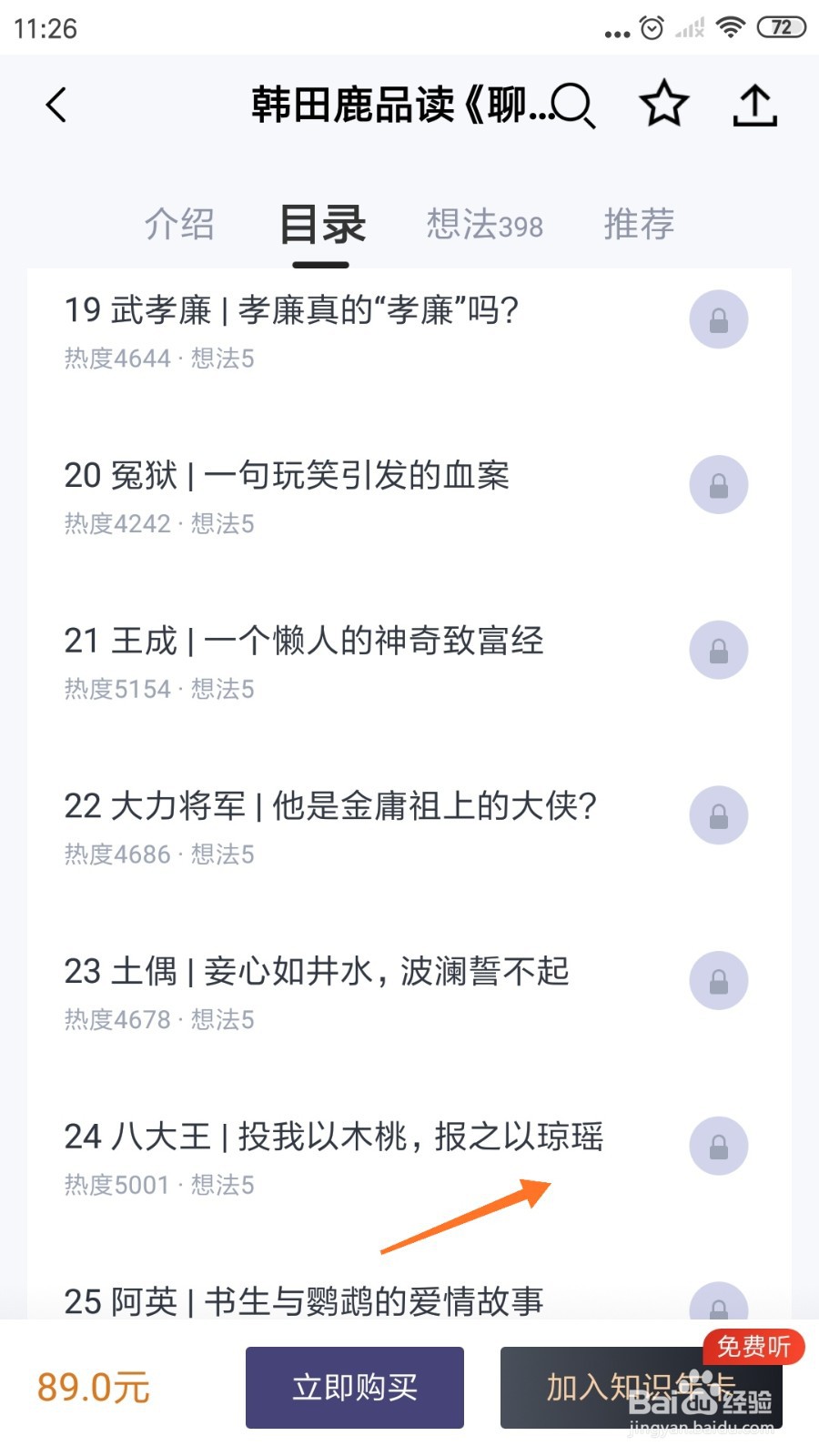Switch to the 推荐 tab
Viewport: 819px width, 1456px height.
tap(638, 225)
